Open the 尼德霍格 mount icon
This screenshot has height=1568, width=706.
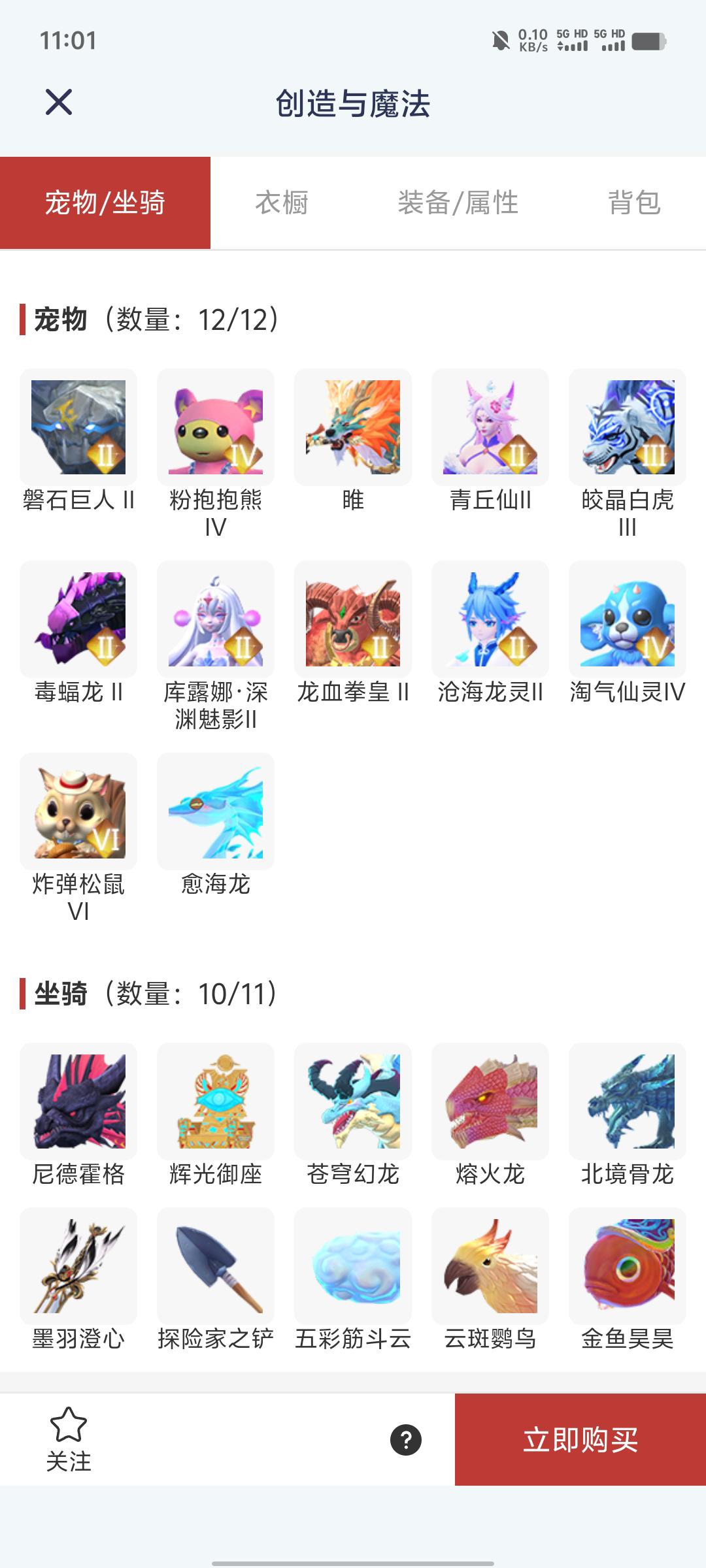(77, 1101)
